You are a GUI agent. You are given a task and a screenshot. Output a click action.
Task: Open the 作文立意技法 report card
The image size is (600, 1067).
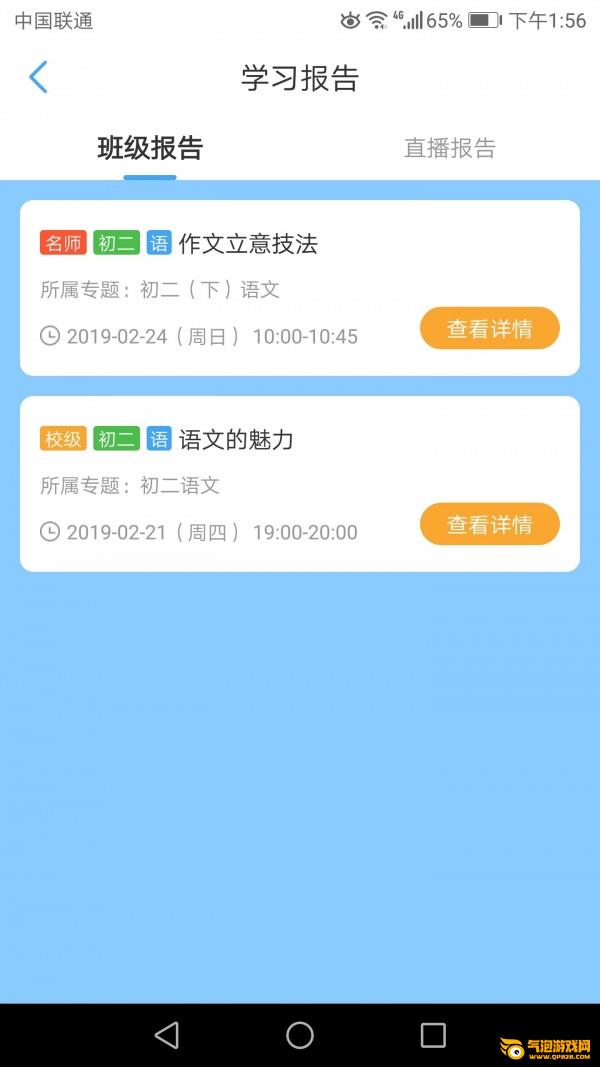click(300, 288)
